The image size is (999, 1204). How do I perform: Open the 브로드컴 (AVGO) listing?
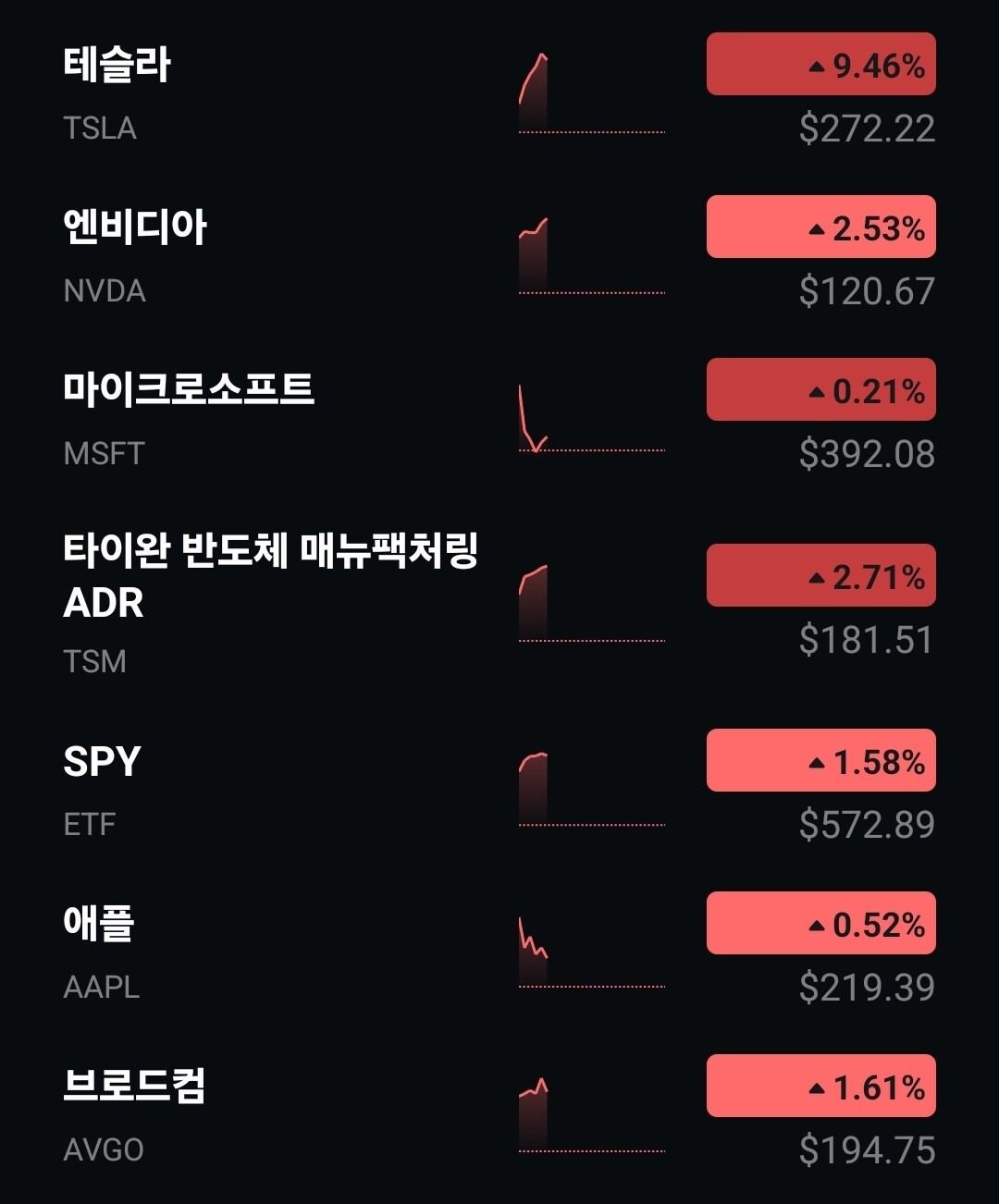click(x=134, y=1087)
